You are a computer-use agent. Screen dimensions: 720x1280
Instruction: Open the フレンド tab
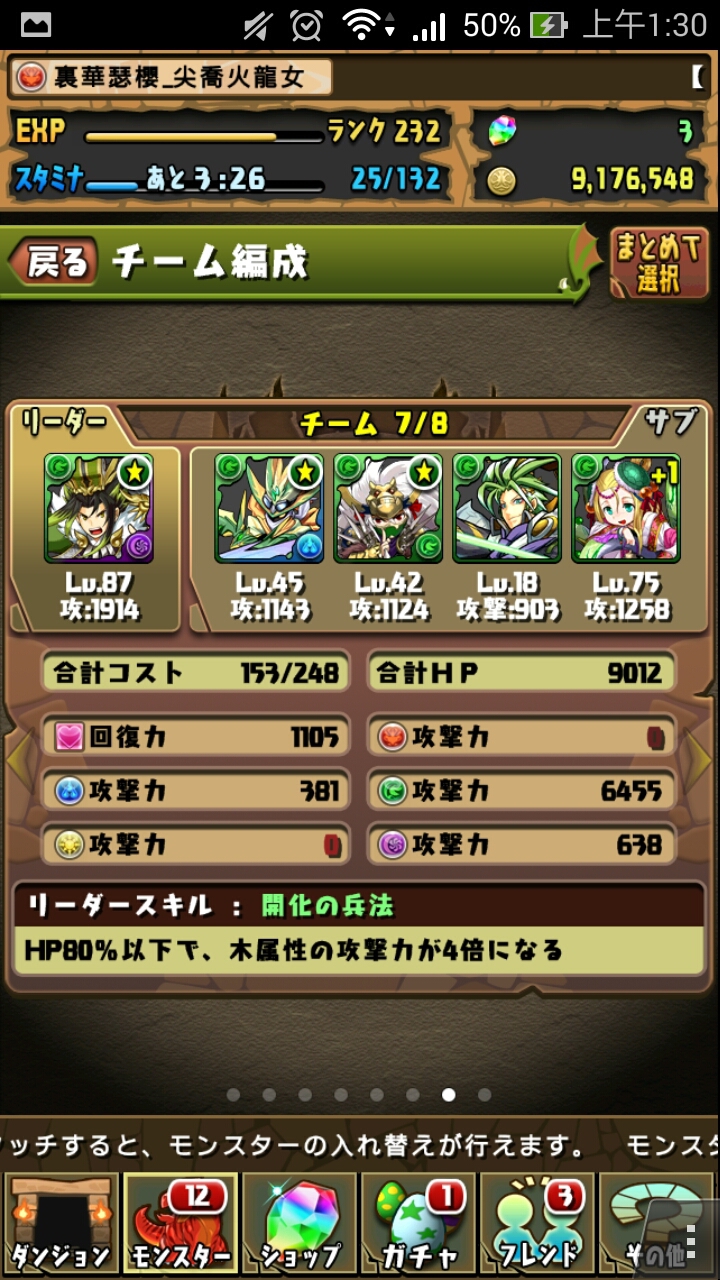pyautogui.click(x=540, y=1226)
